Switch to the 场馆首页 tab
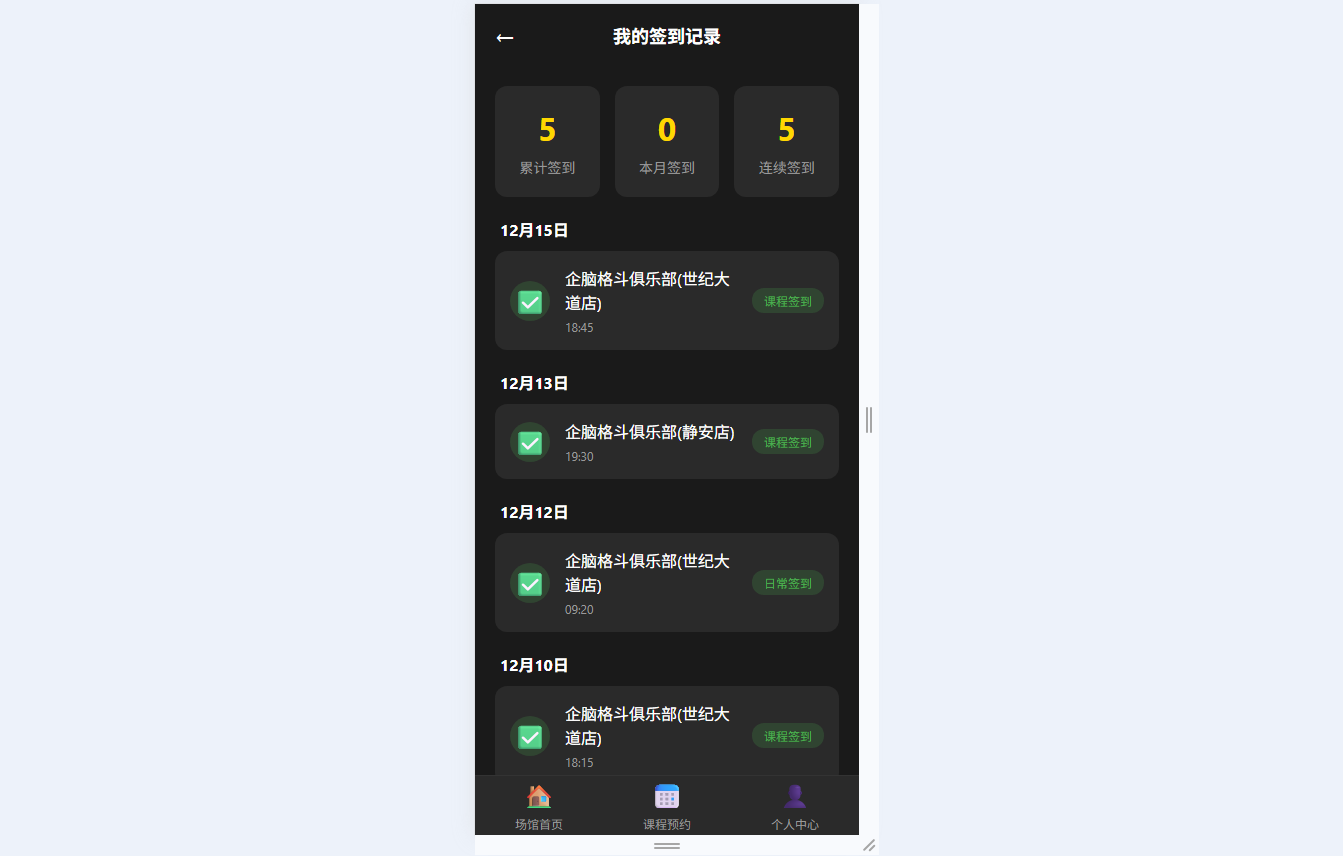This screenshot has height=856, width=1343. (539, 807)
